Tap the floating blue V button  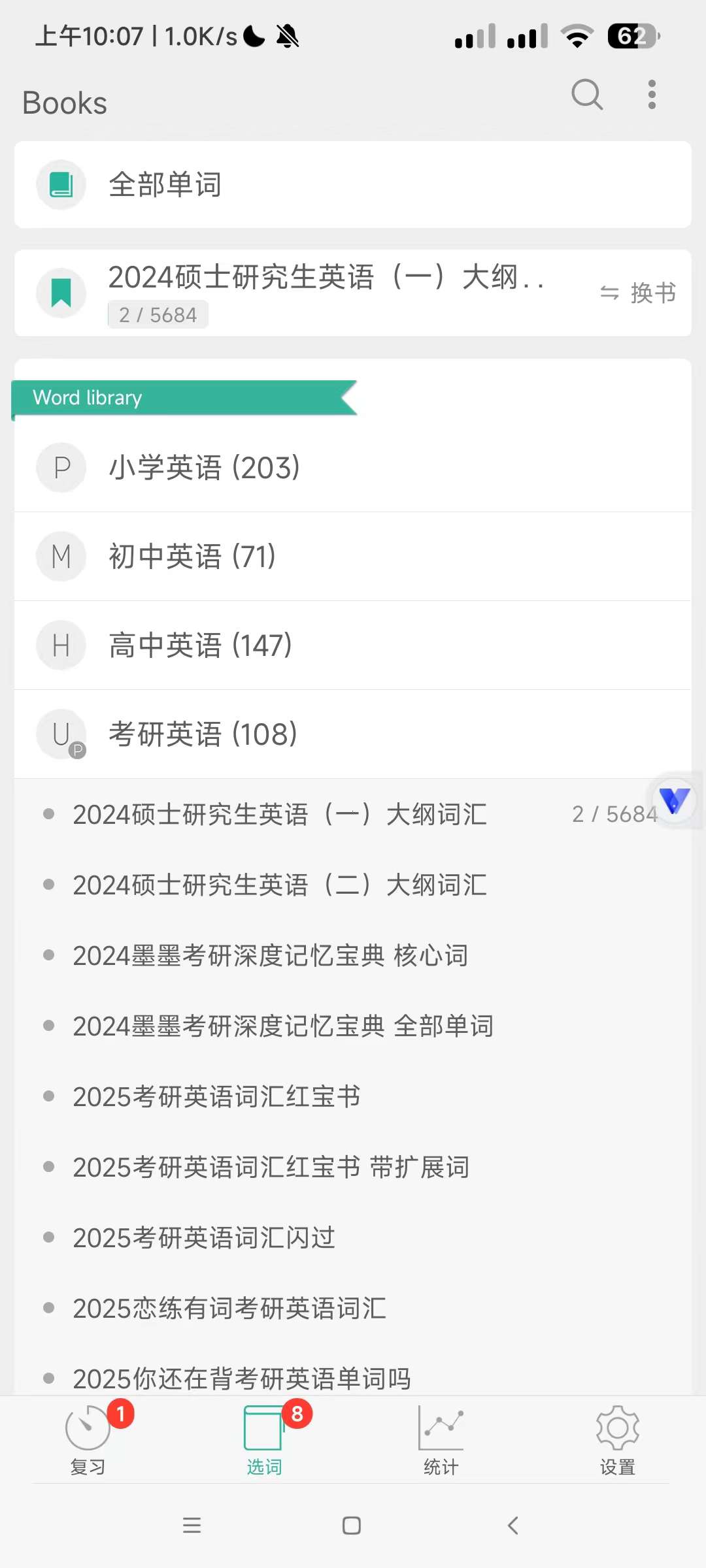click(674, 800)
